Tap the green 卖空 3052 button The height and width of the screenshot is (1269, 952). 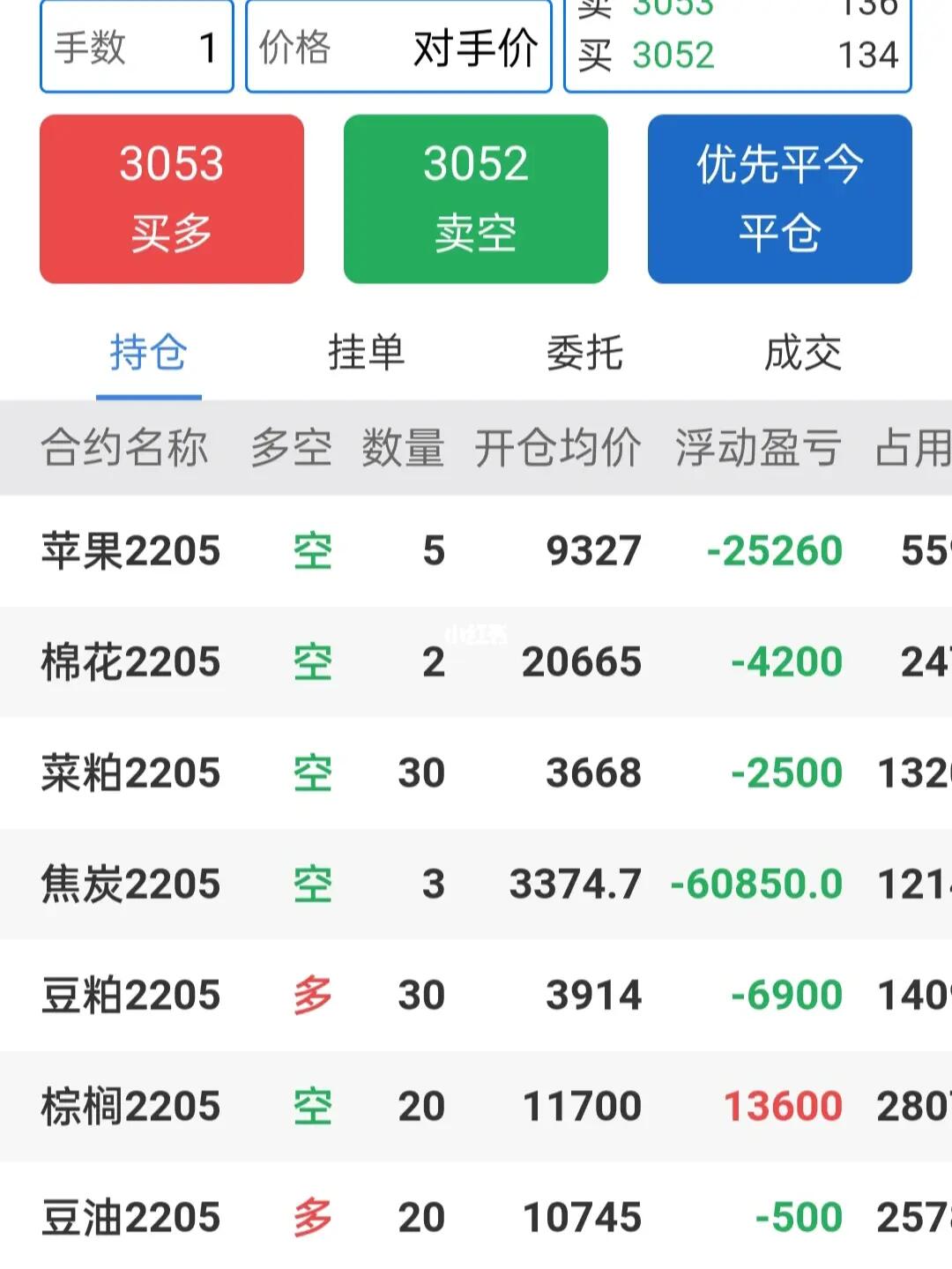pos(476,198)
